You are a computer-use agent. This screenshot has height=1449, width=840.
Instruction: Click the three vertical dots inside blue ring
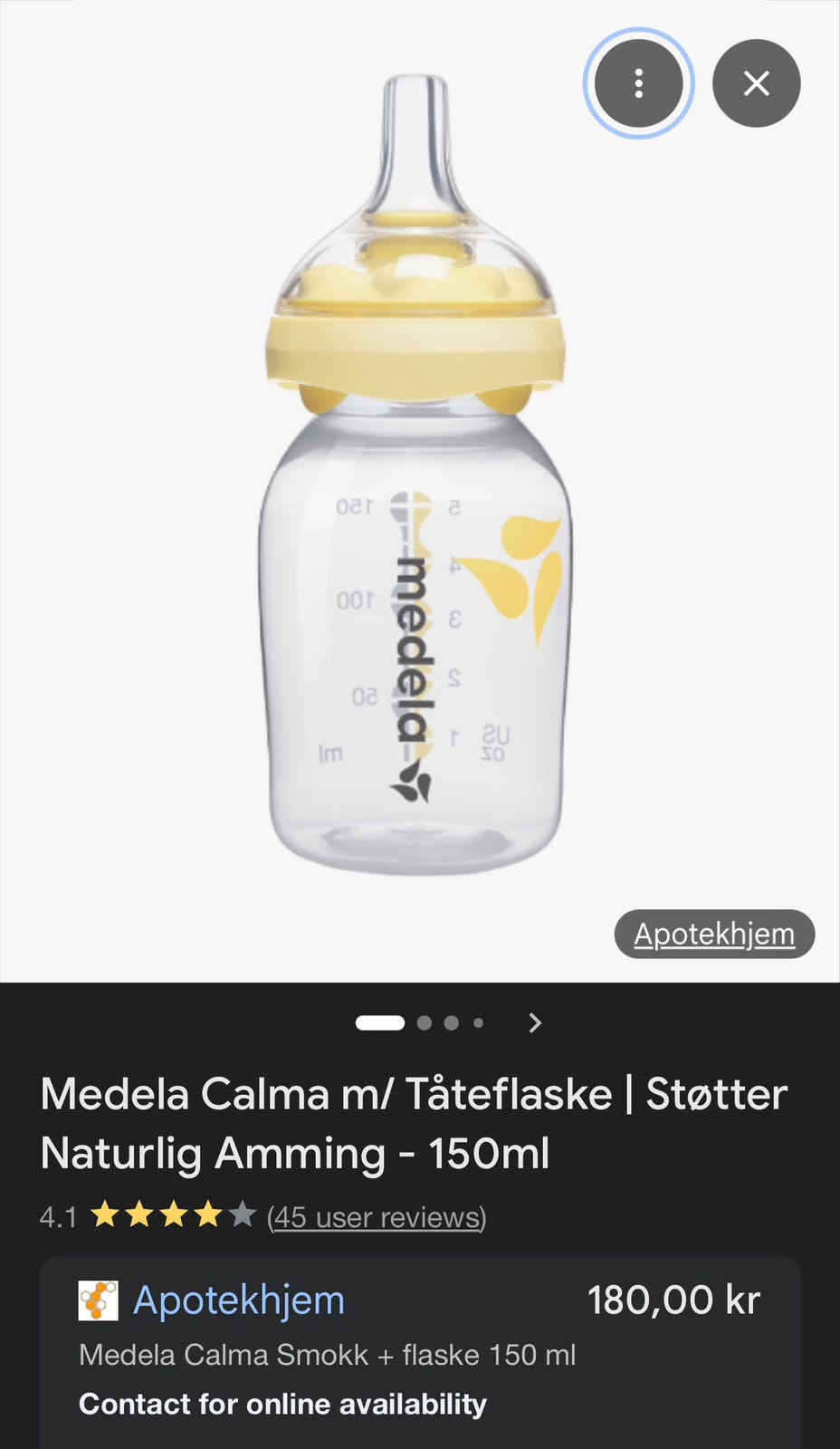pos(638,82)
